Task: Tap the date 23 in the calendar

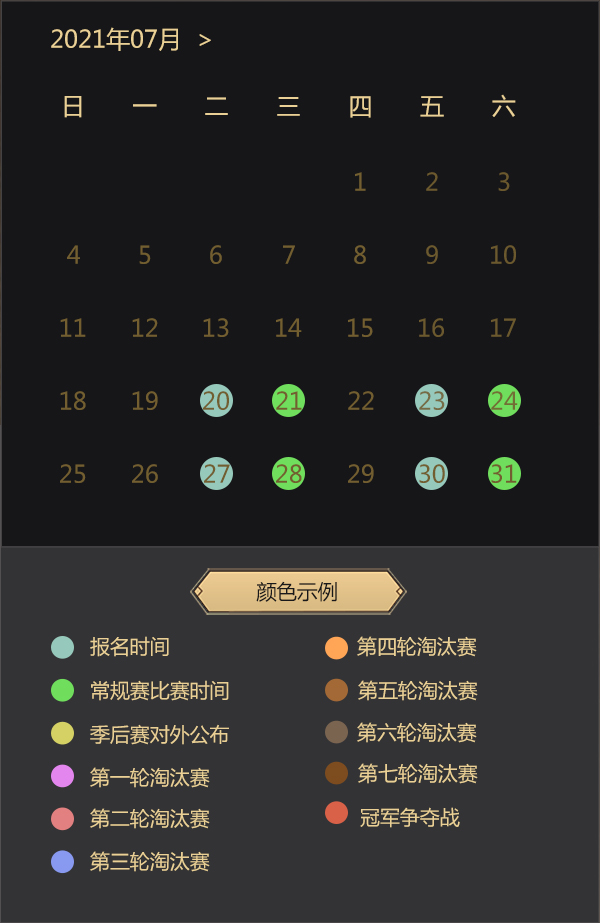Action: pos(431,401)
